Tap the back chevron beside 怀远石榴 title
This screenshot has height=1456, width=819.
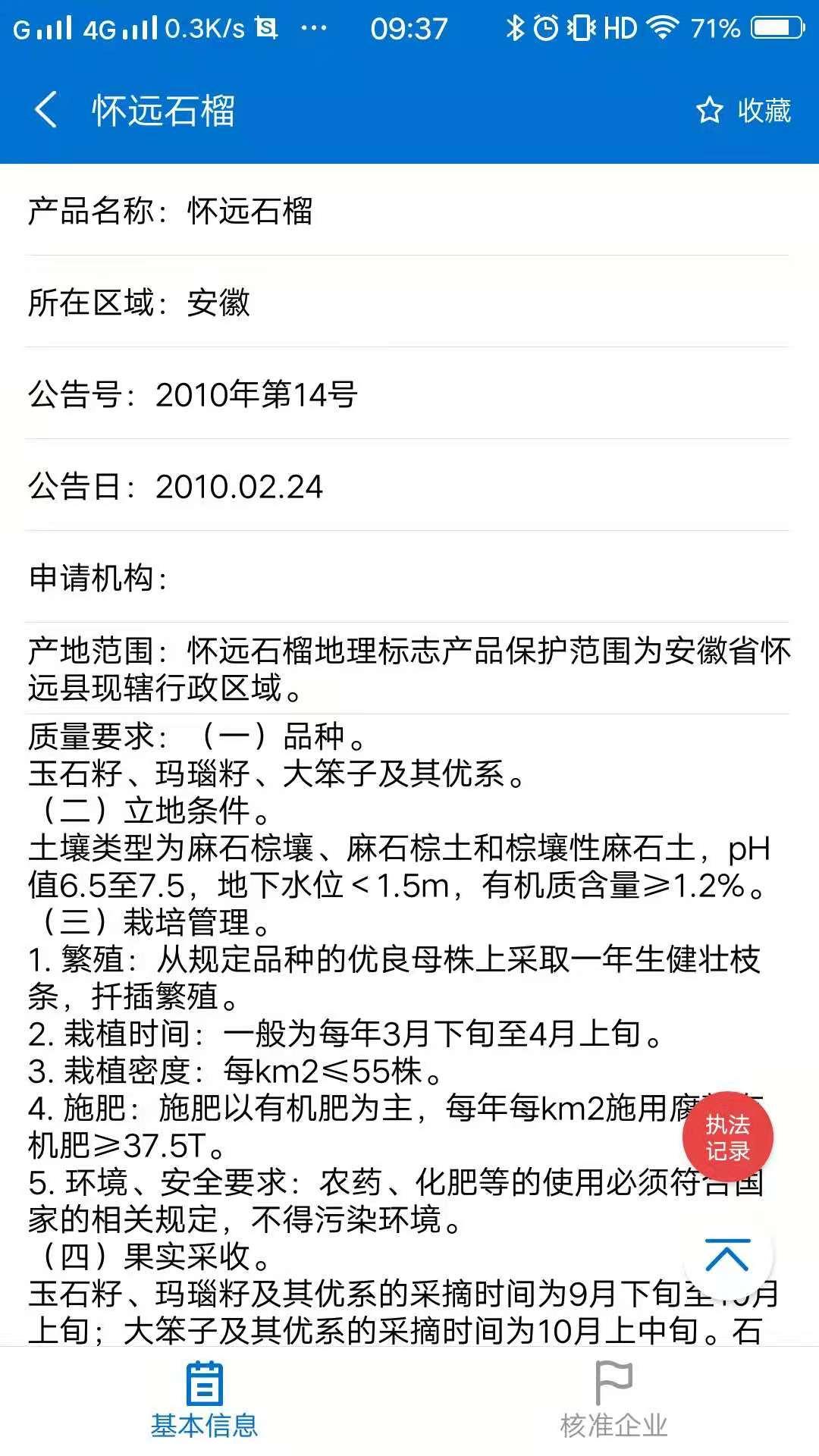click(47, 108)
